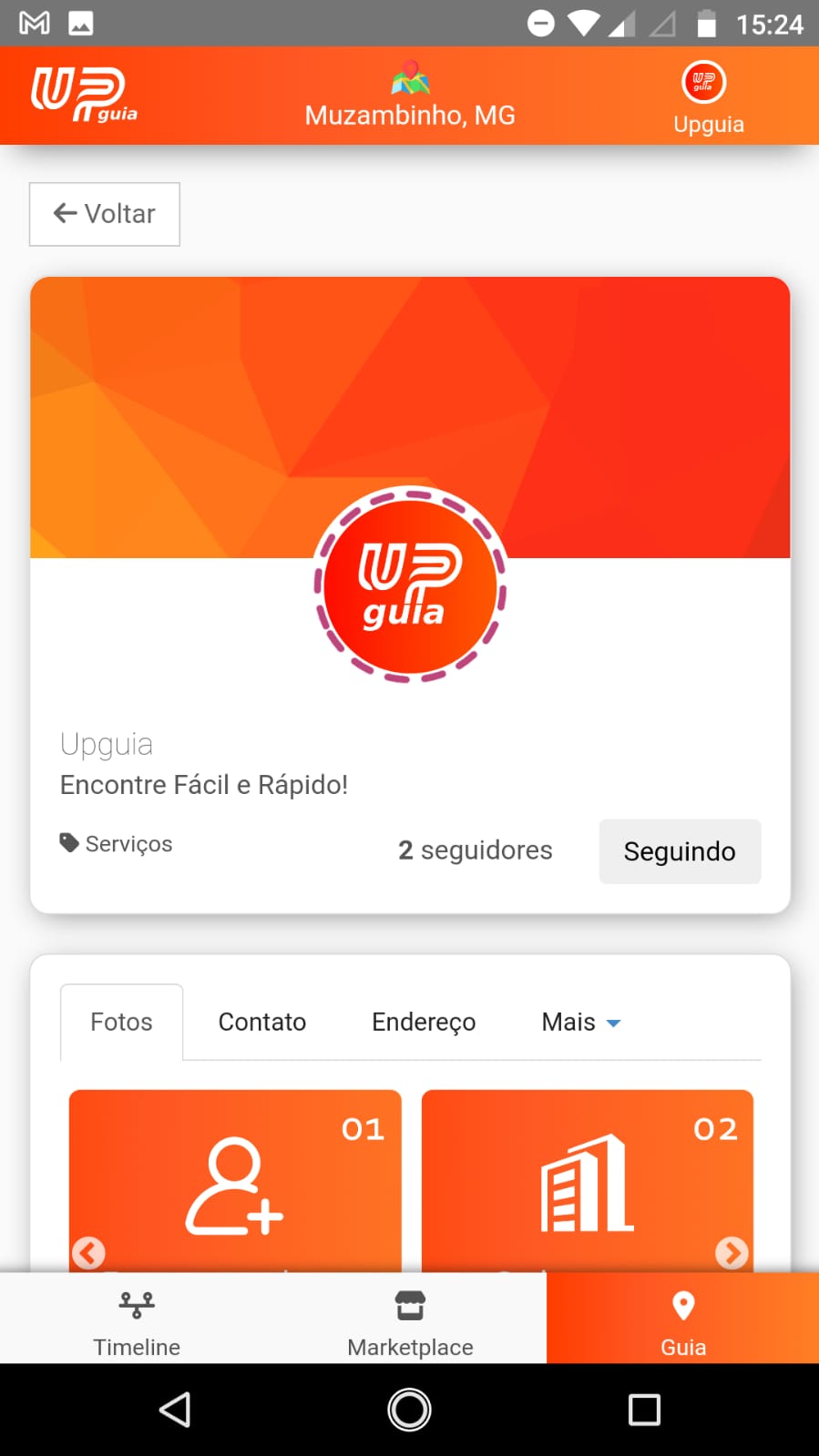
Task: Tap the Seguindo button to unfollow
Action: pyautogui.click(x=679, y=851)
